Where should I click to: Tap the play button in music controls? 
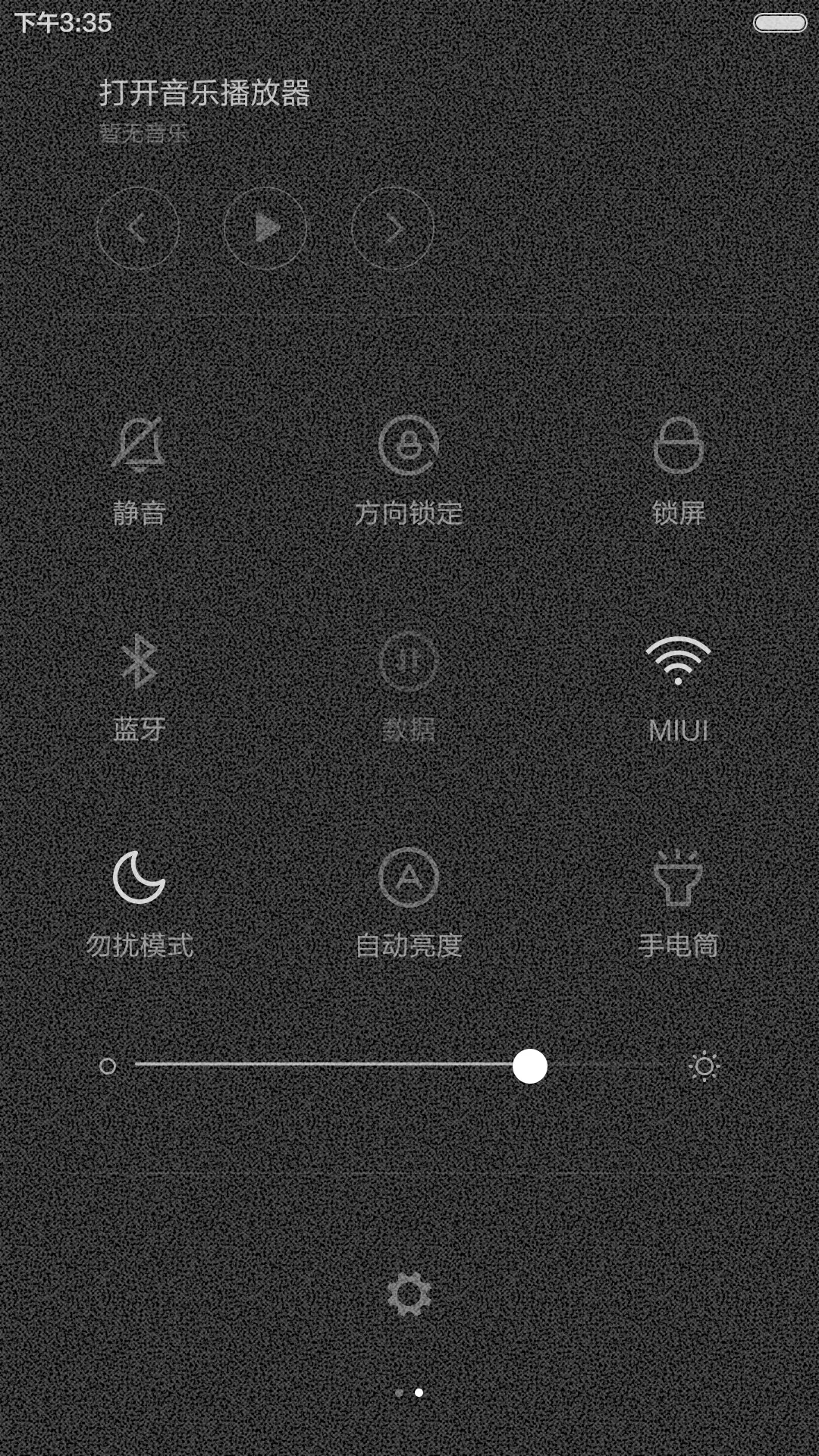264,227
